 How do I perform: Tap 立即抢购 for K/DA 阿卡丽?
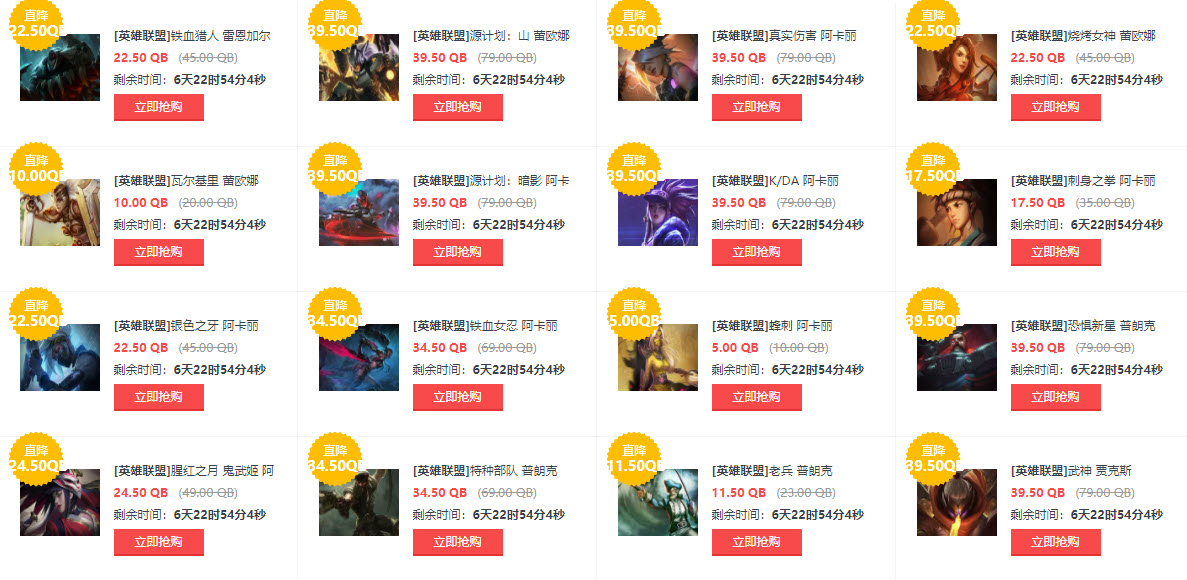coord(756,252)
